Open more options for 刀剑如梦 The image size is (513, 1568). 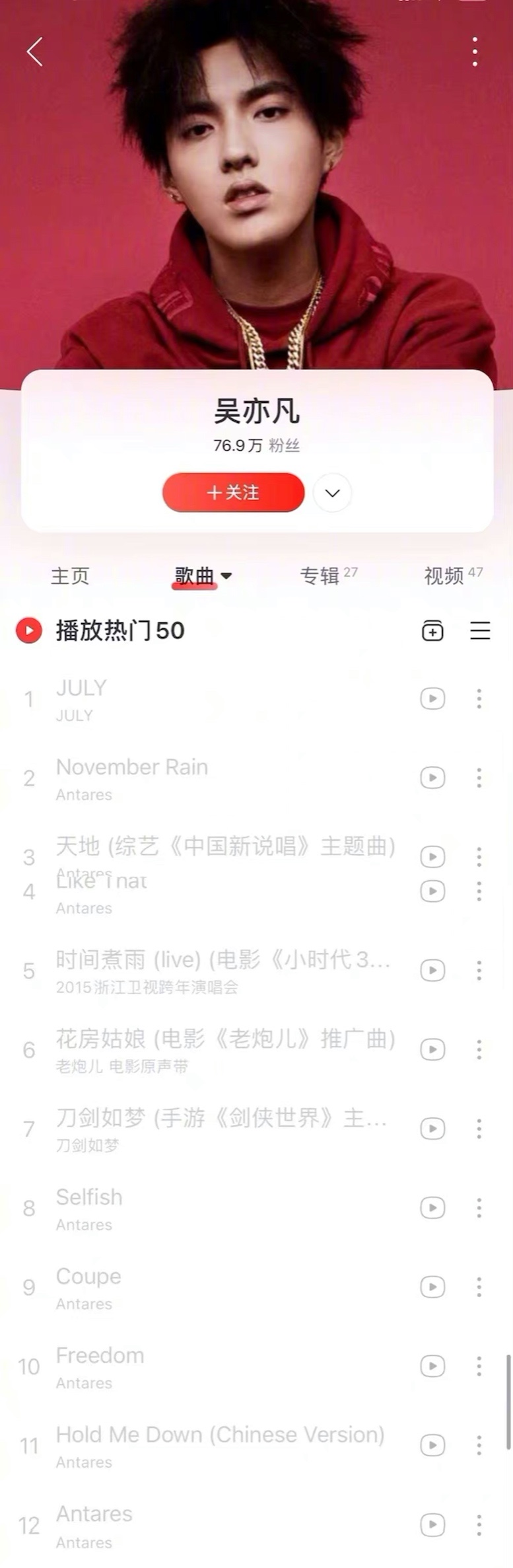[x=479, y=1129]
